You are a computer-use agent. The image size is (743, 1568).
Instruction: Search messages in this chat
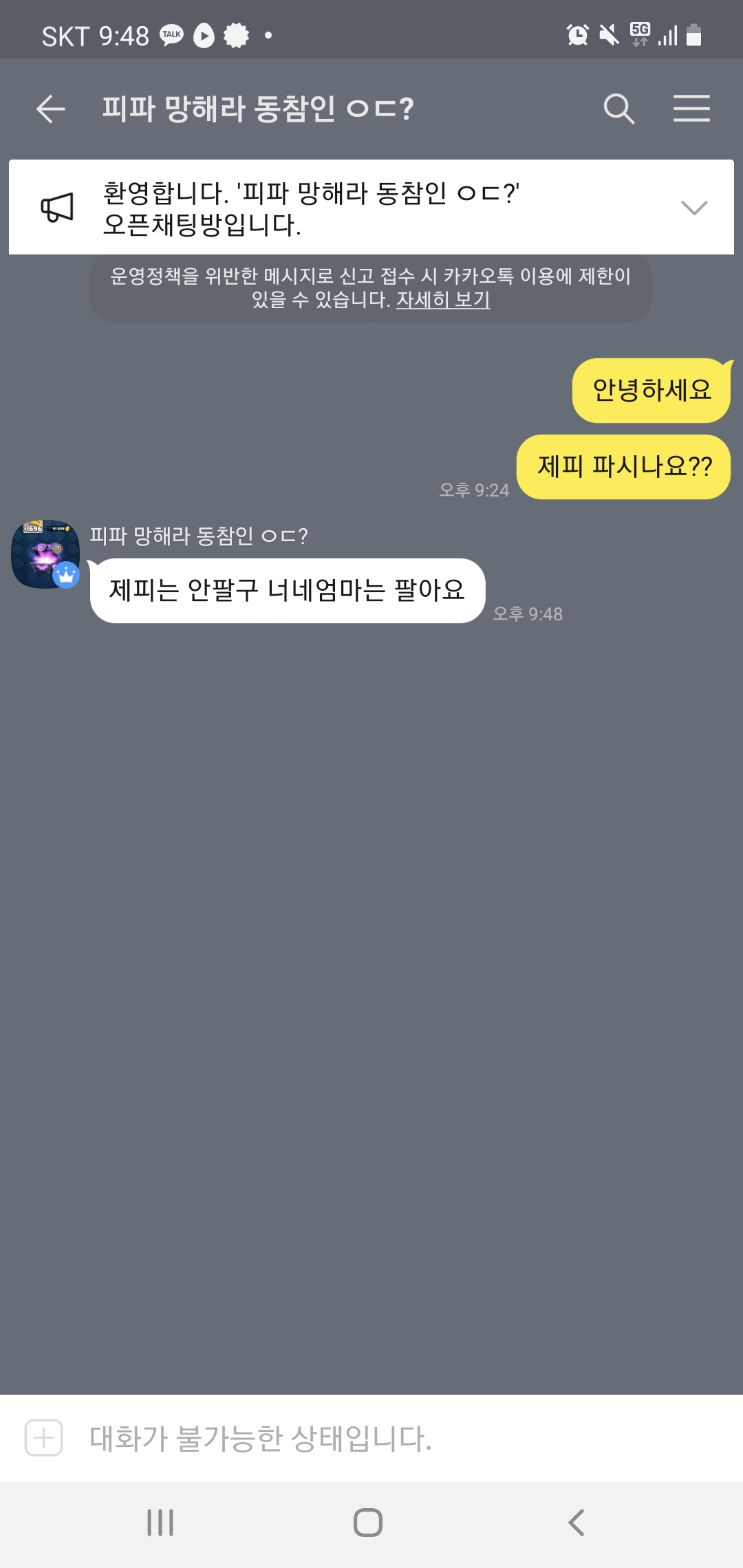pyautogui.click(x=618, y=109)
